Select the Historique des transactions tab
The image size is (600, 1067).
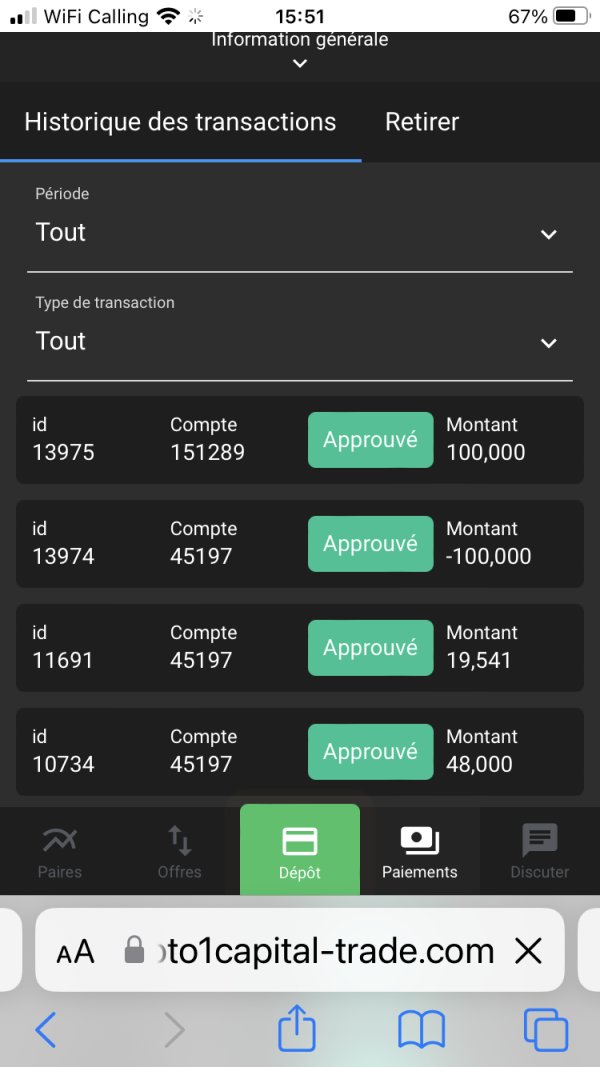[x=180, y=122]
